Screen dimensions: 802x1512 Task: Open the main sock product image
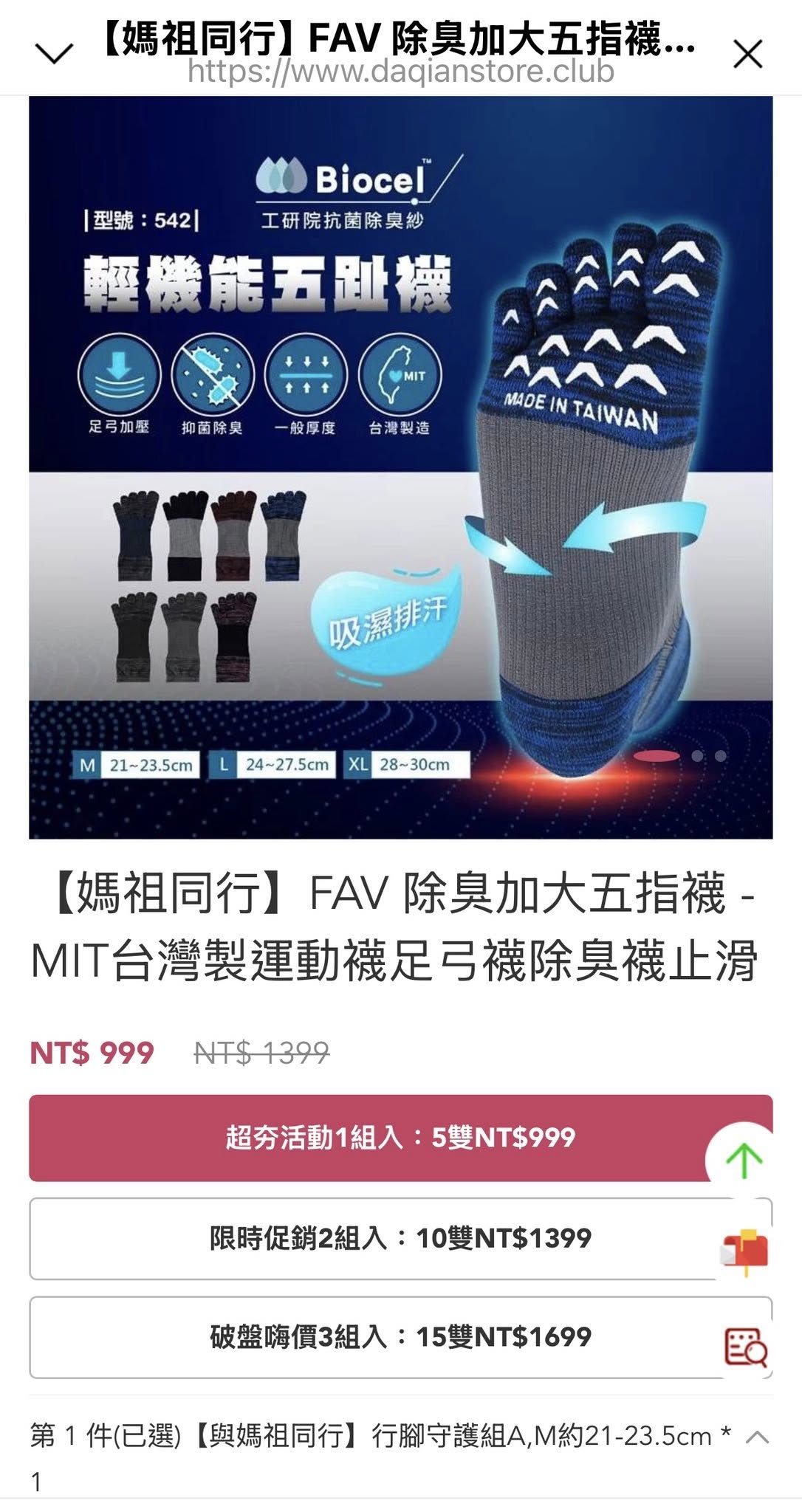pos(400,467)
